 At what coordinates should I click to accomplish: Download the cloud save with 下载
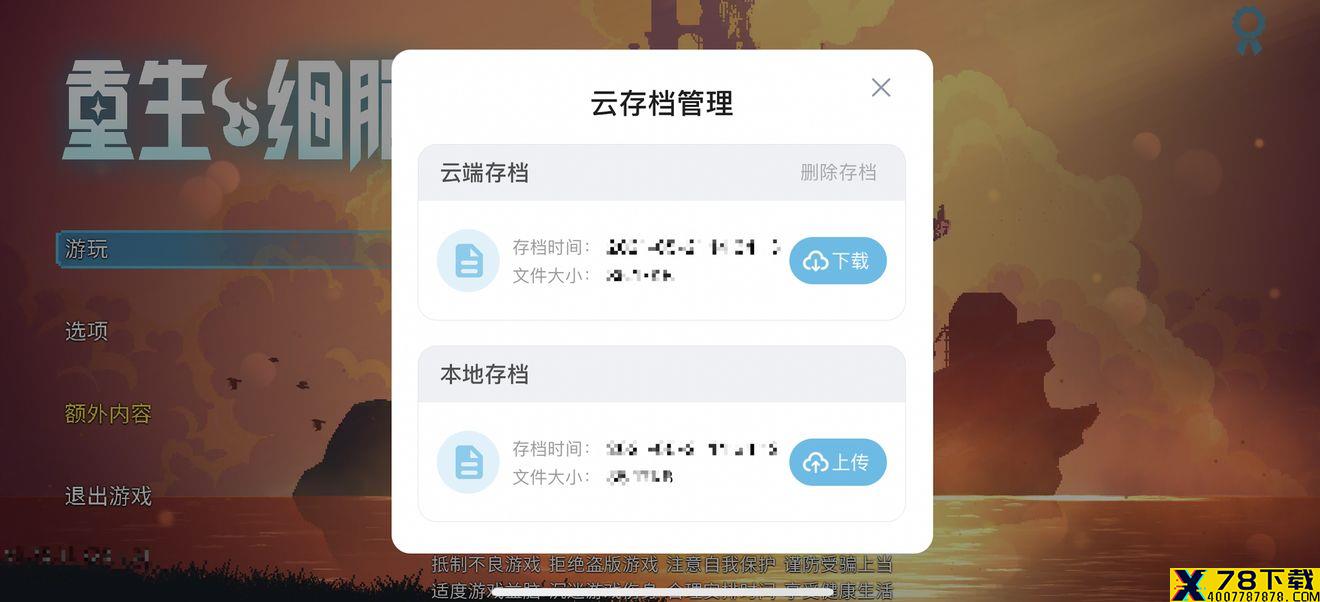tap(838, 261)
